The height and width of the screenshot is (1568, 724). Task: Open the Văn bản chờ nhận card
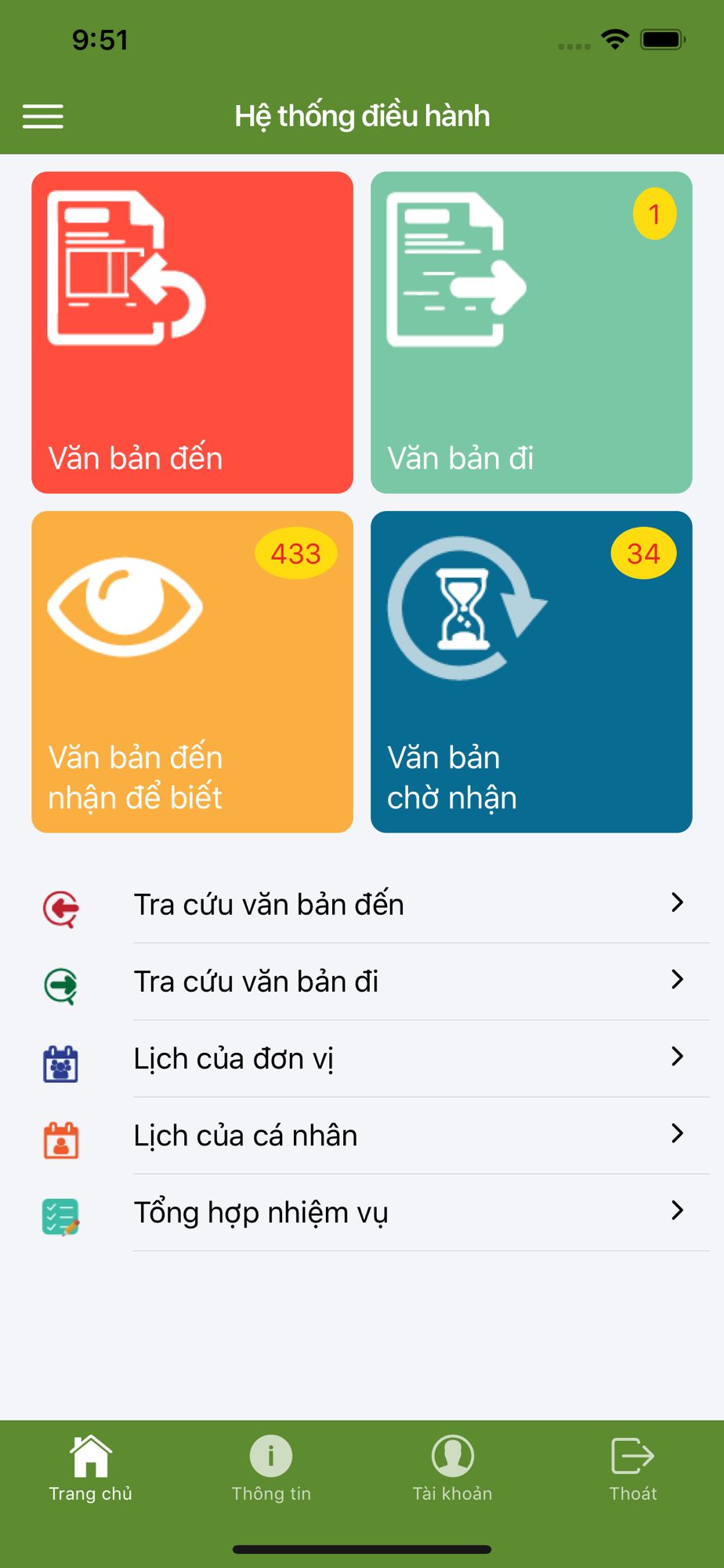pos(531,672)
